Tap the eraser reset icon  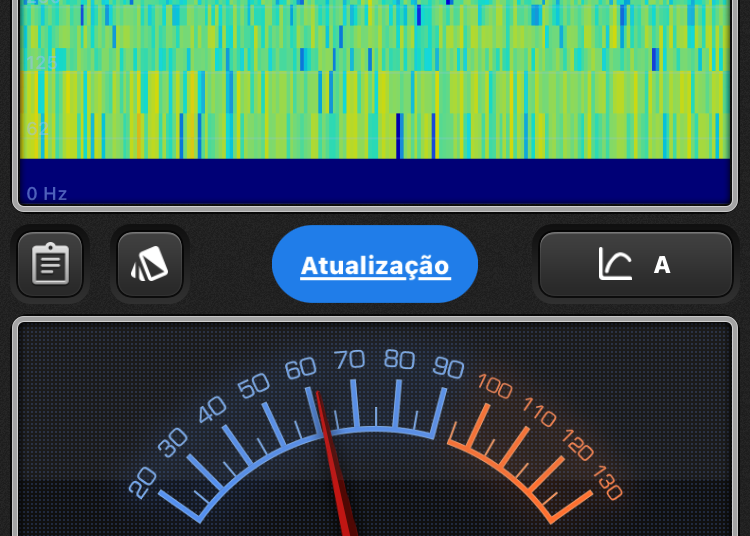pyautogui.click(x=150, y=265)
